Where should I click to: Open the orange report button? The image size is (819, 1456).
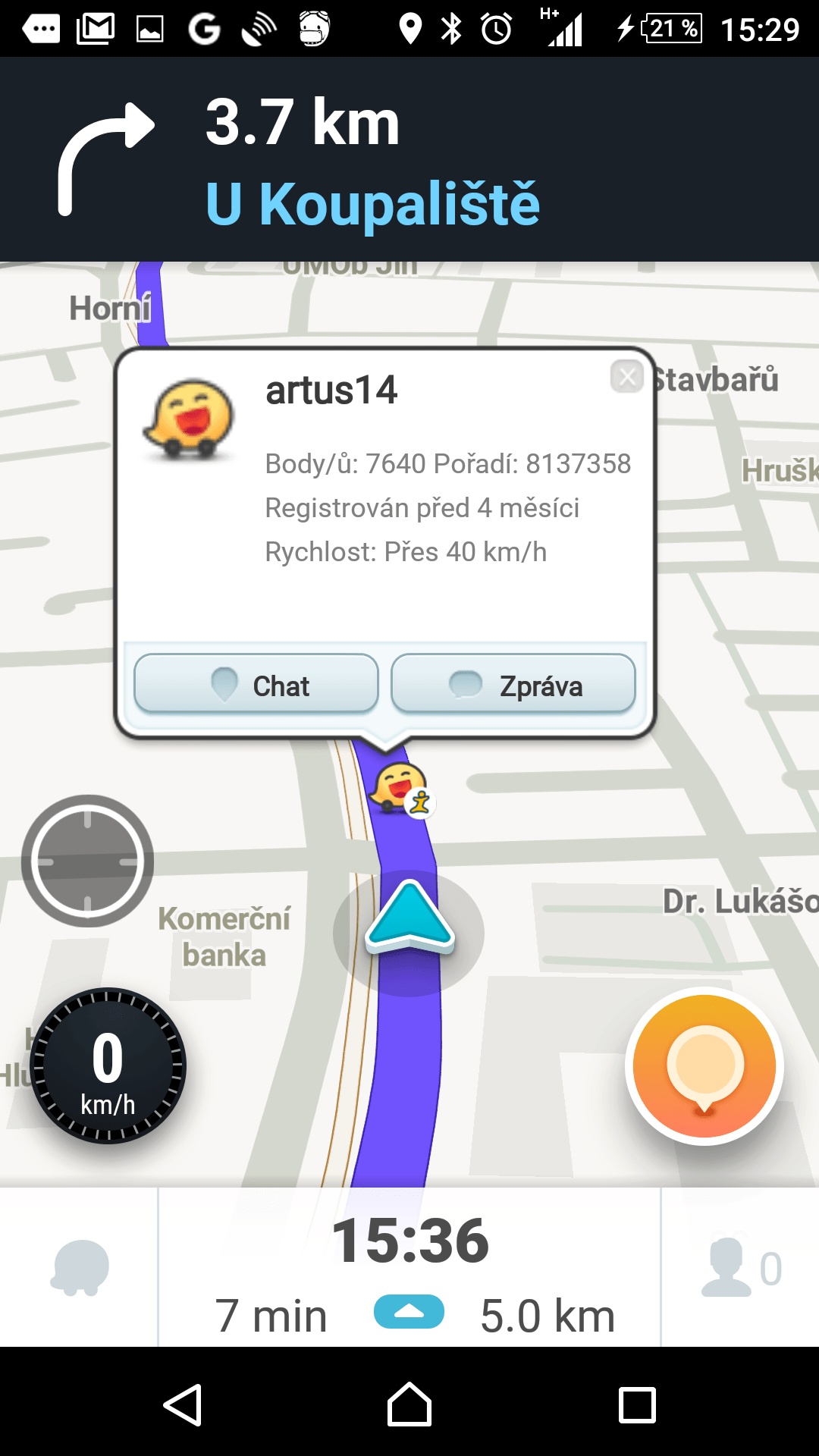704,1066
